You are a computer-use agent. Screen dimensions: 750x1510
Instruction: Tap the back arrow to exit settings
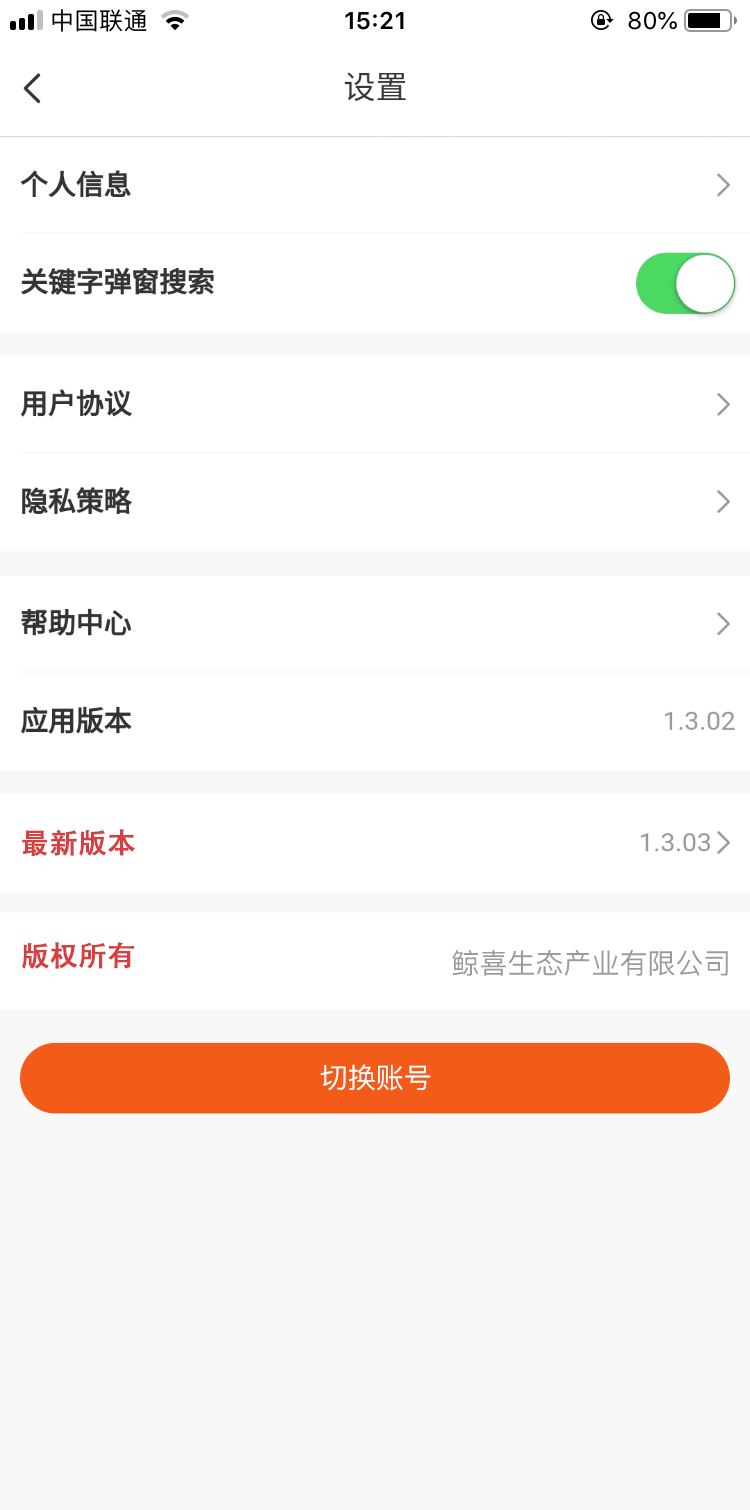point(31,88)
